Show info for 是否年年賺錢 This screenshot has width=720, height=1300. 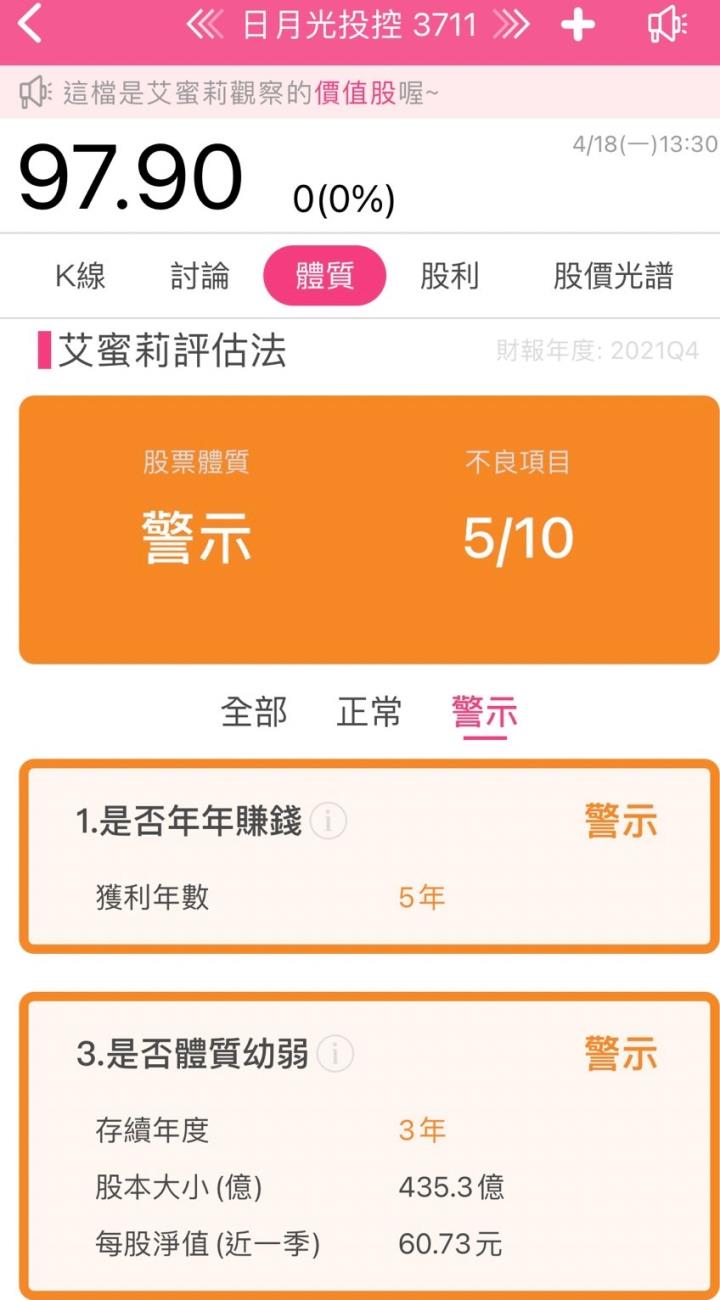328,822
